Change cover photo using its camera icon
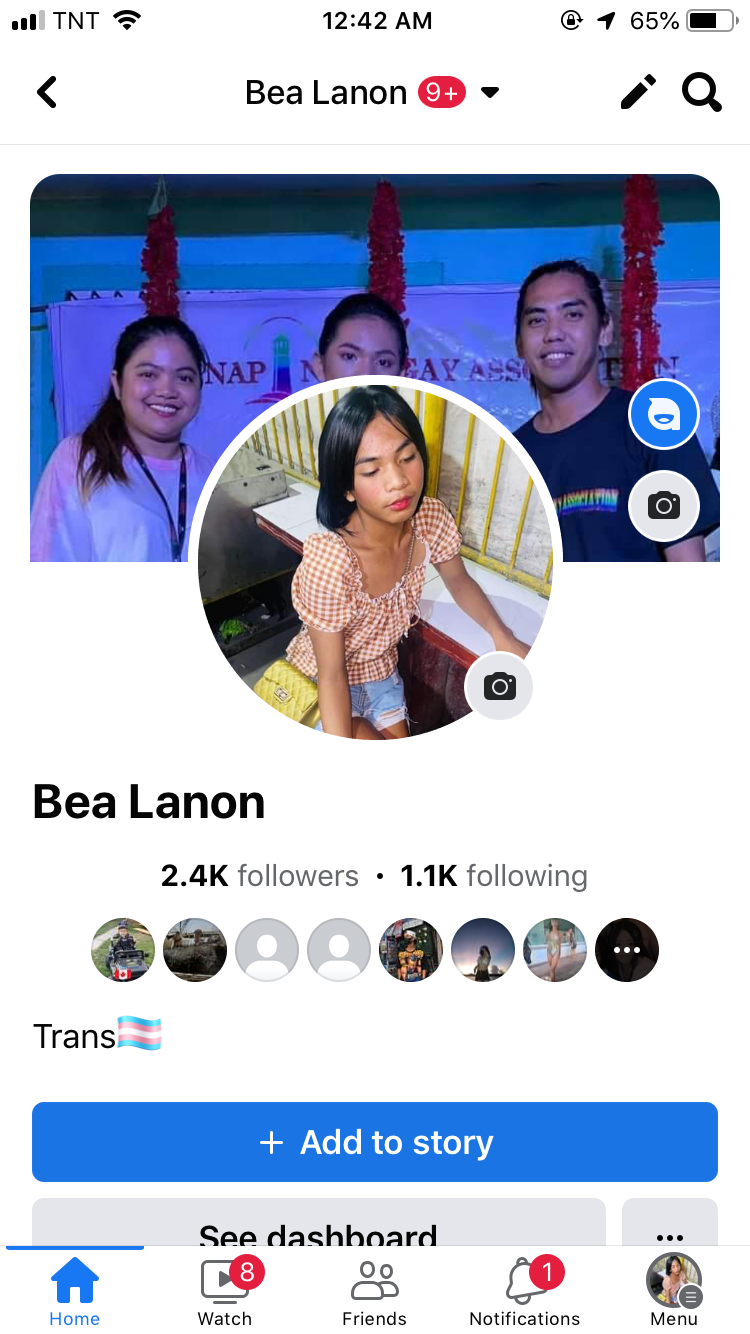The width and height of the screenshot is (750, 1334). click(x=664, y=506)
